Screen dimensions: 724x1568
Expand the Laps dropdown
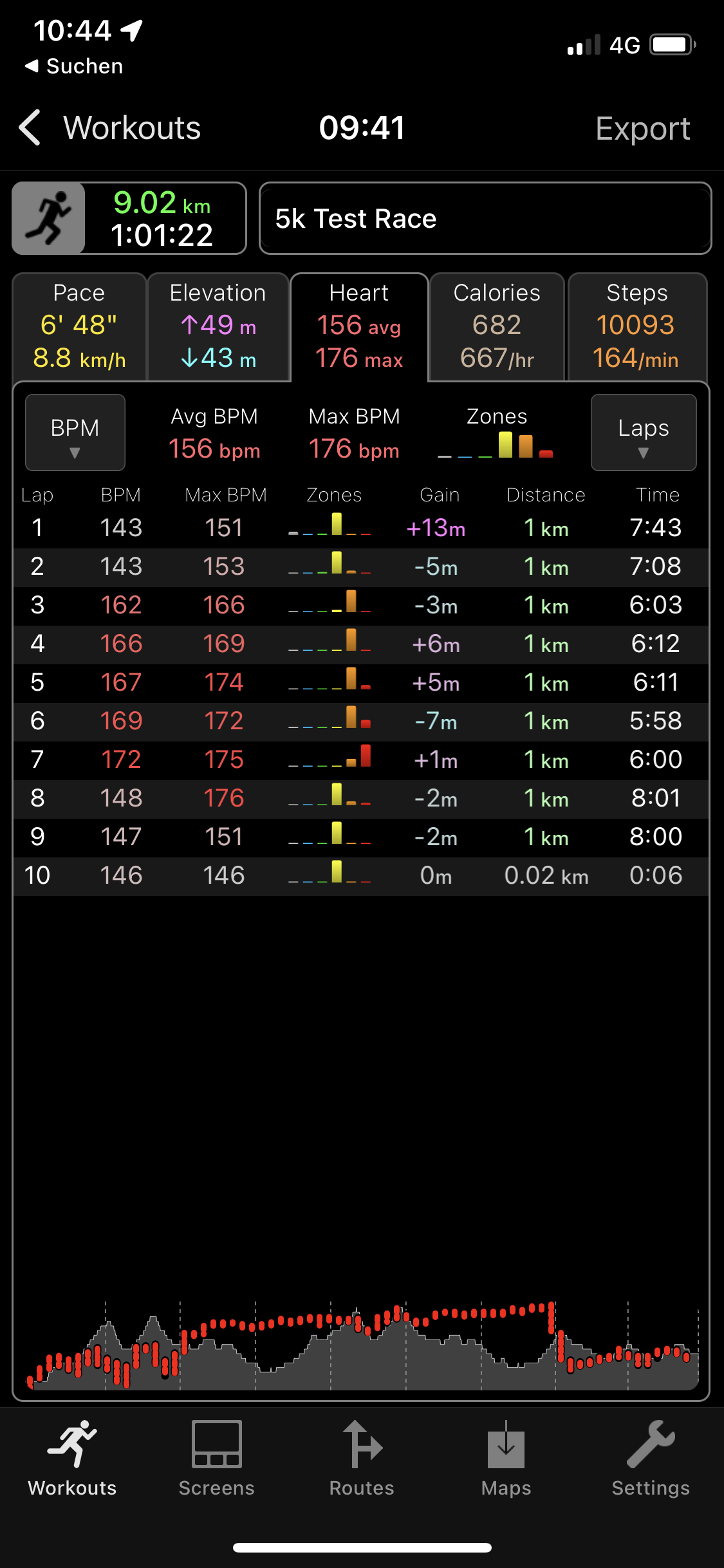tap(643, 433)
